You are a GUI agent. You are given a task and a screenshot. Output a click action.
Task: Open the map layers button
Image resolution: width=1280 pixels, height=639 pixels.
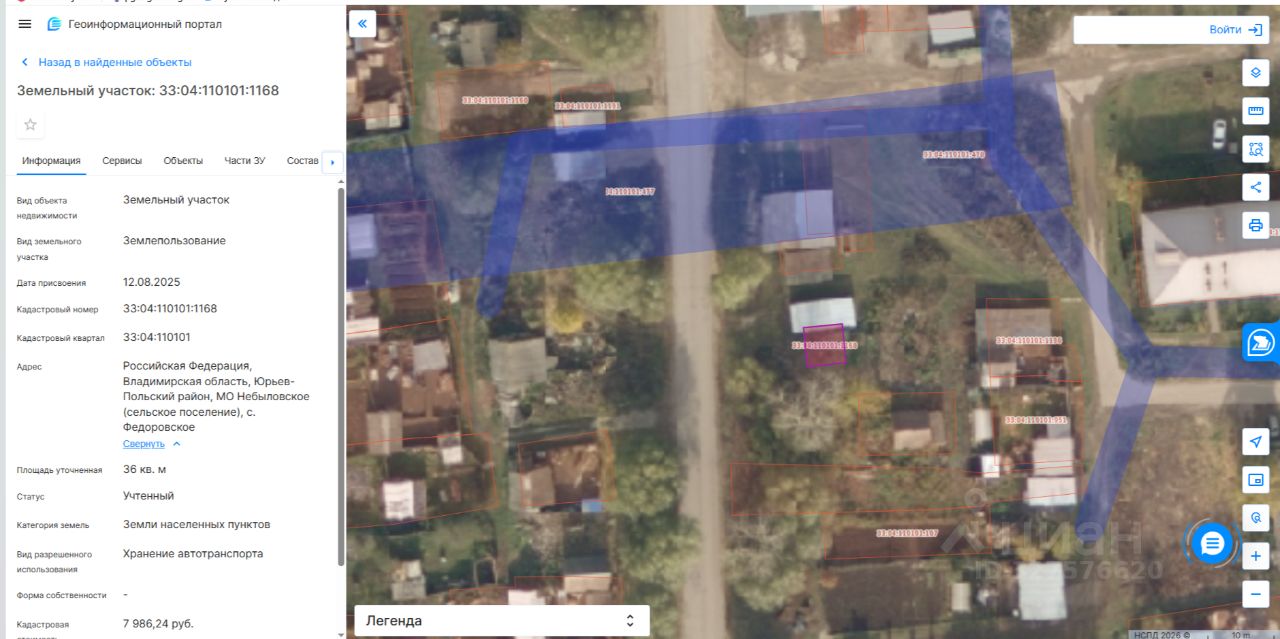(1256, 73)
